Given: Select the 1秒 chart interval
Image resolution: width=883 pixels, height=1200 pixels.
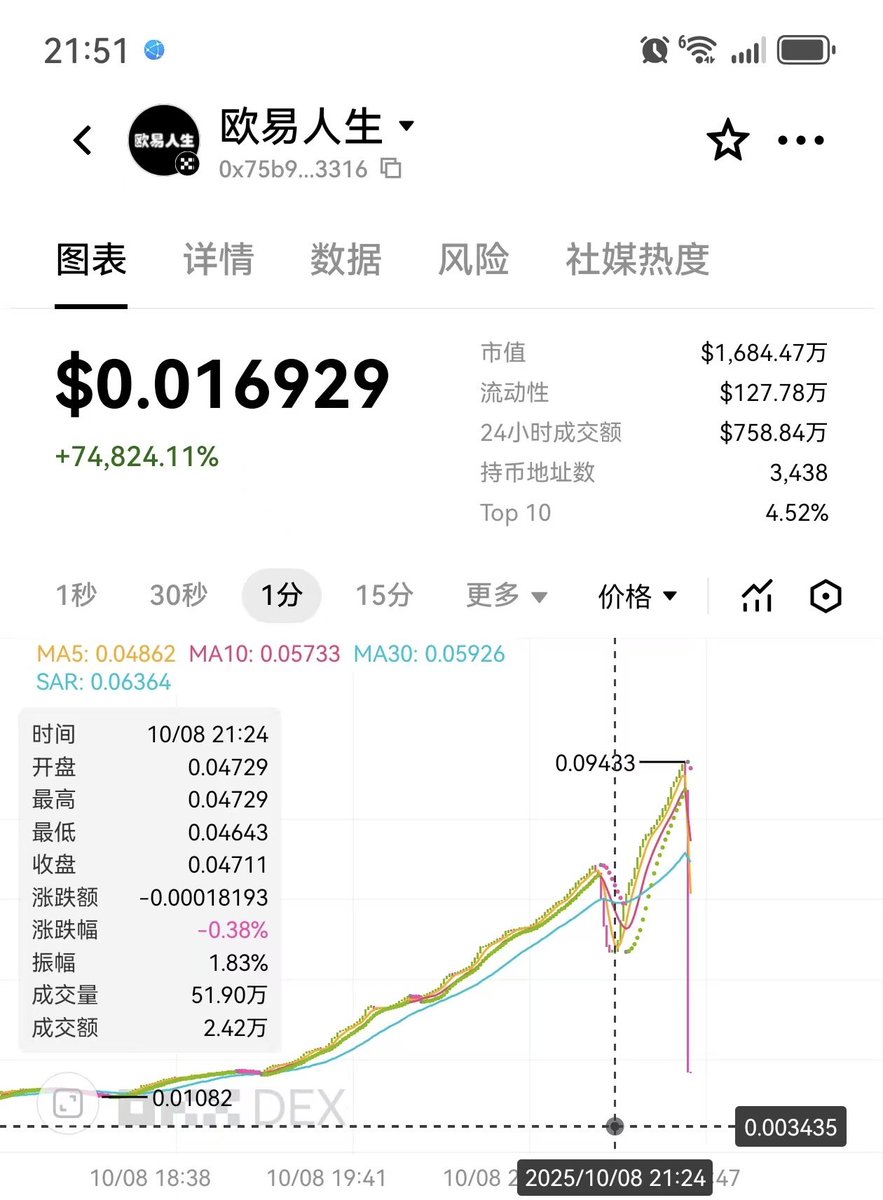Looking at the screenshot, I should click(x=76, y=596).
